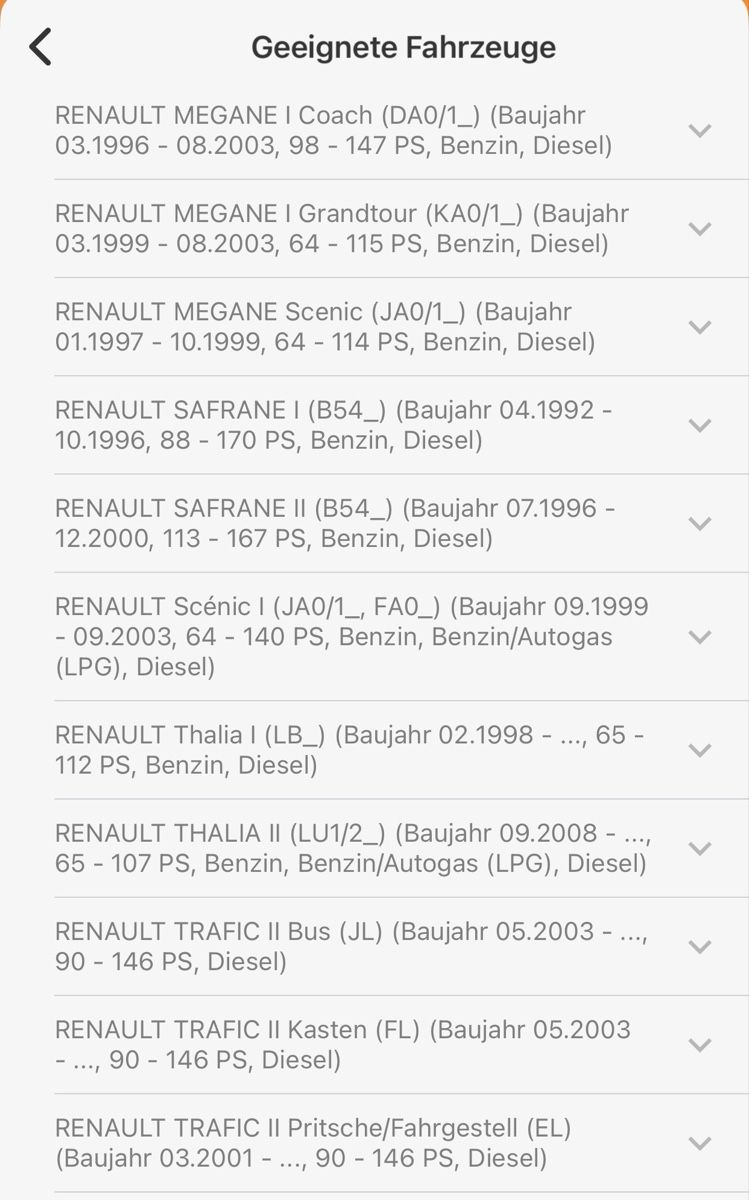Expand RENAULT TRAFIC II Pritsche/Fahrgestell entry
The height and width of the screenshot is (1200, 749).
(700, 1143)
